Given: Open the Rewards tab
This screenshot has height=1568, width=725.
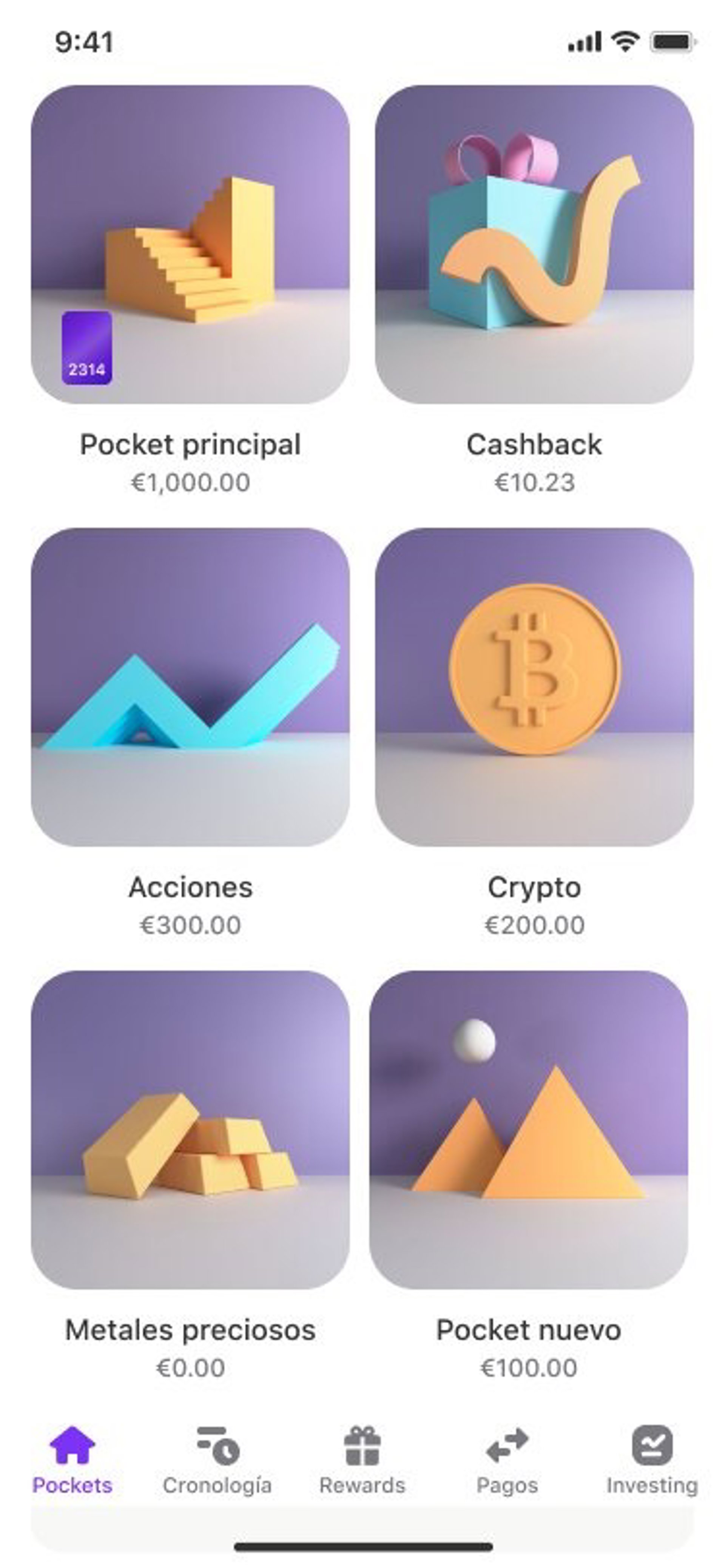Looking at the screenshot, I should 362,1460.
